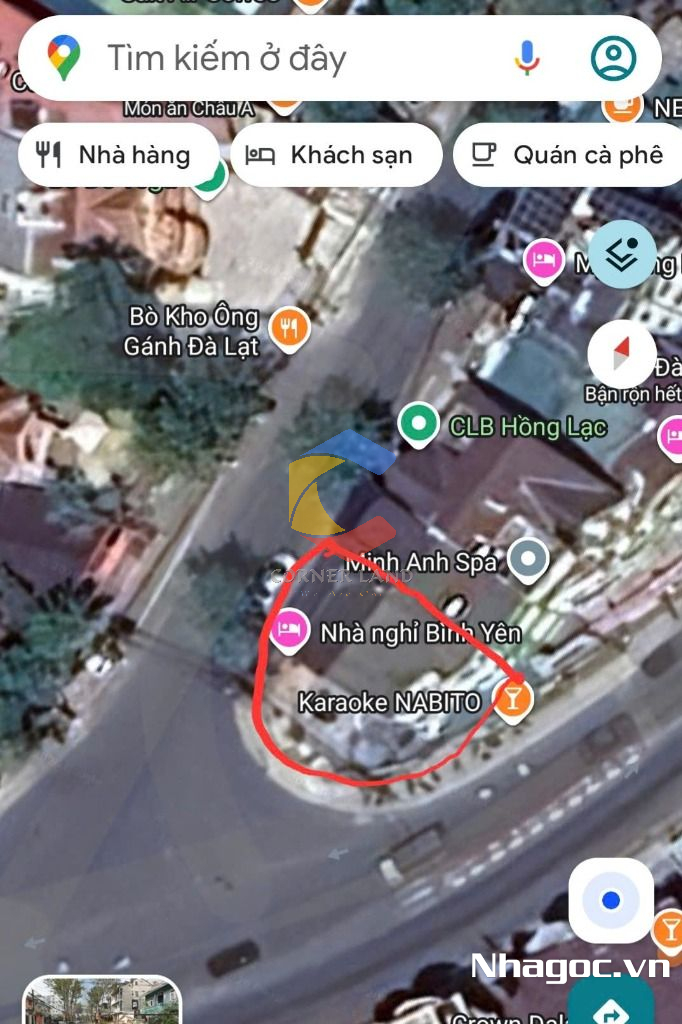682x1024 pixels.
Task: Open the Street View thumbnail
Action: pos(102,1002)
